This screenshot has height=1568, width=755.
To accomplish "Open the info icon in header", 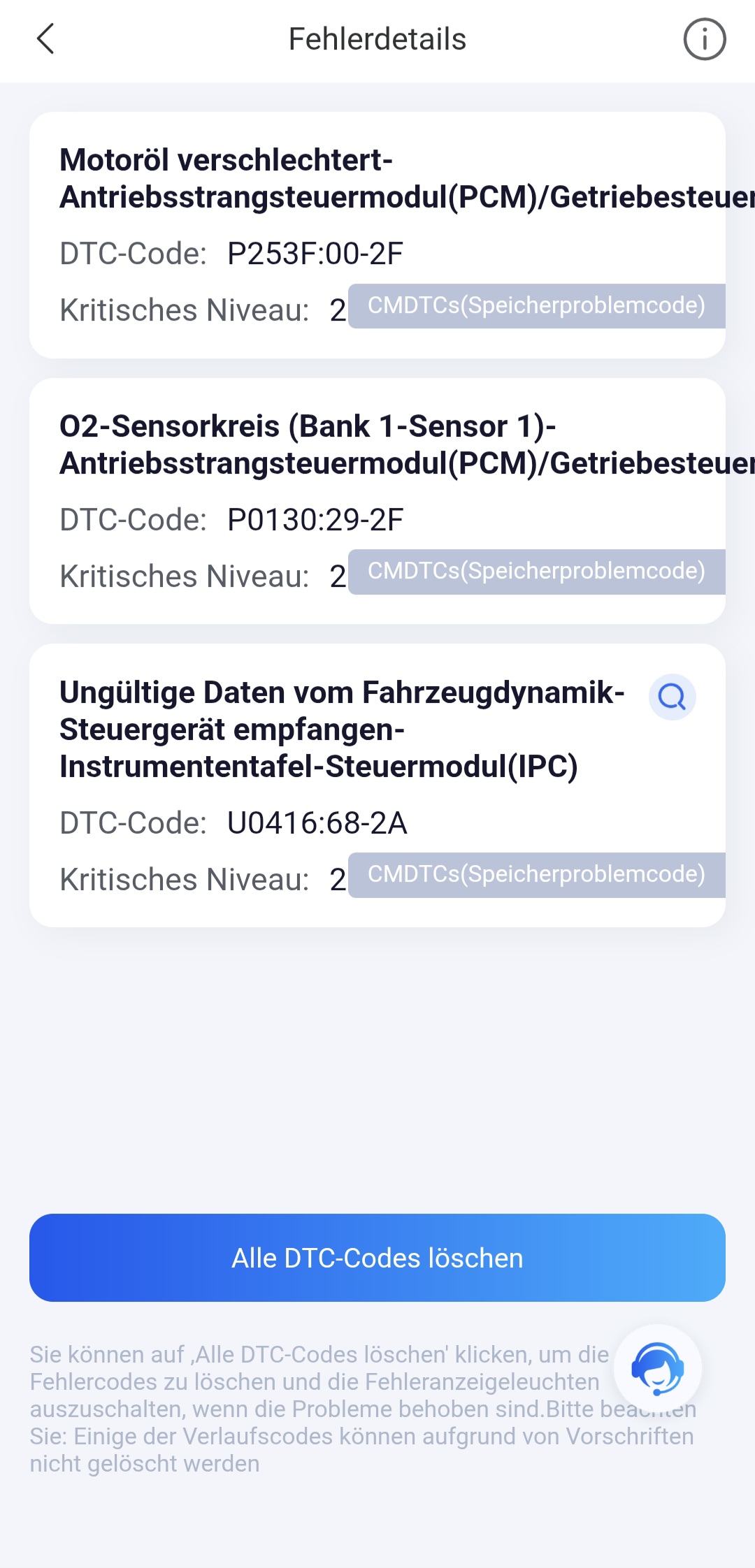I will click(704, 39).
